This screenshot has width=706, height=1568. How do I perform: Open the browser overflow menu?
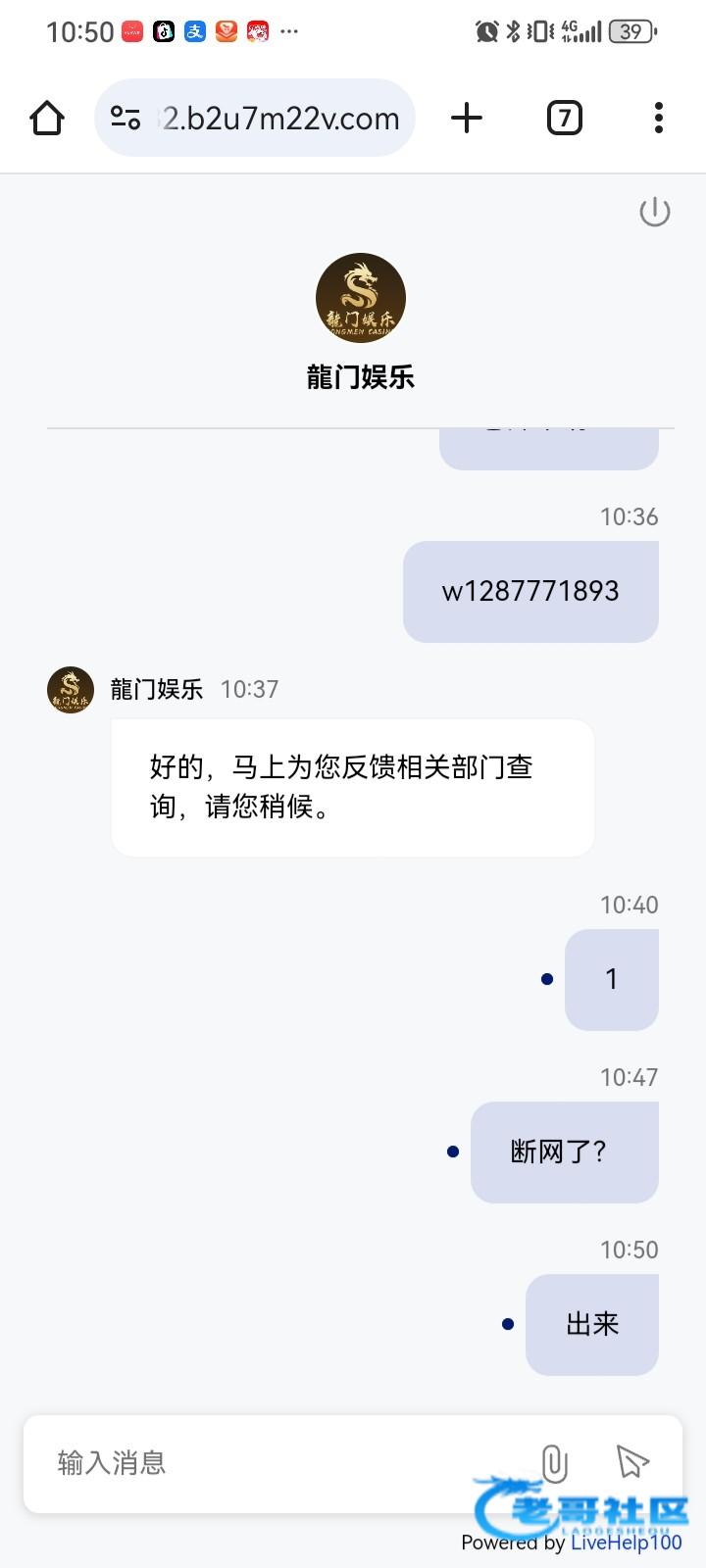658,119
